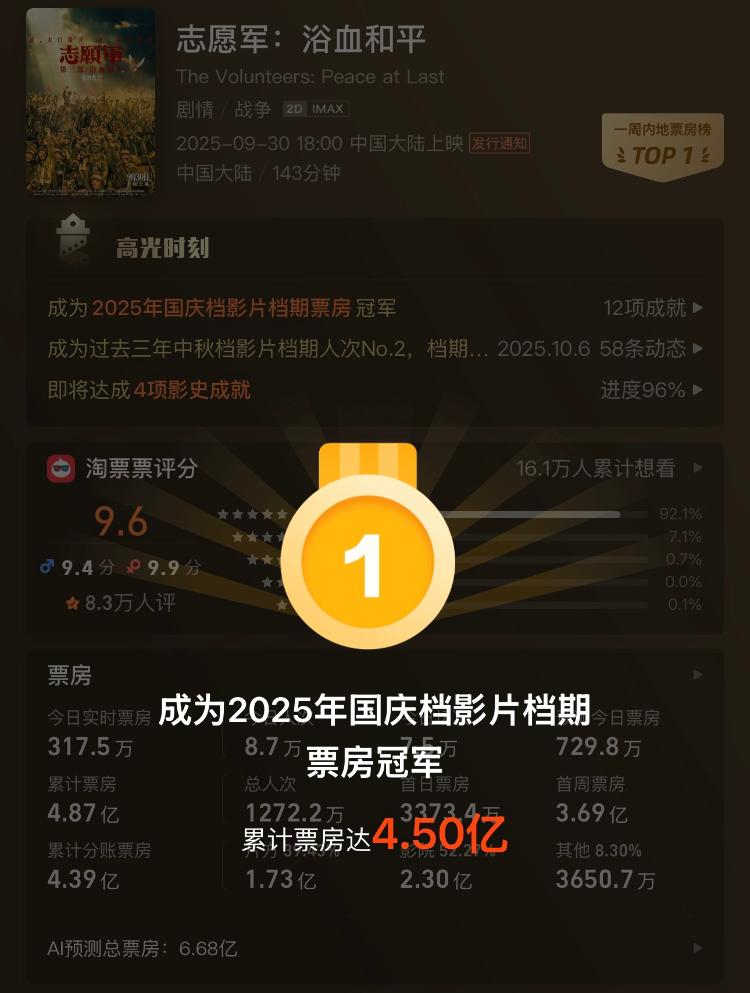Open the 票房 section details arrow
The height and width of the screenshot is (993, 750).
[698, 674]
